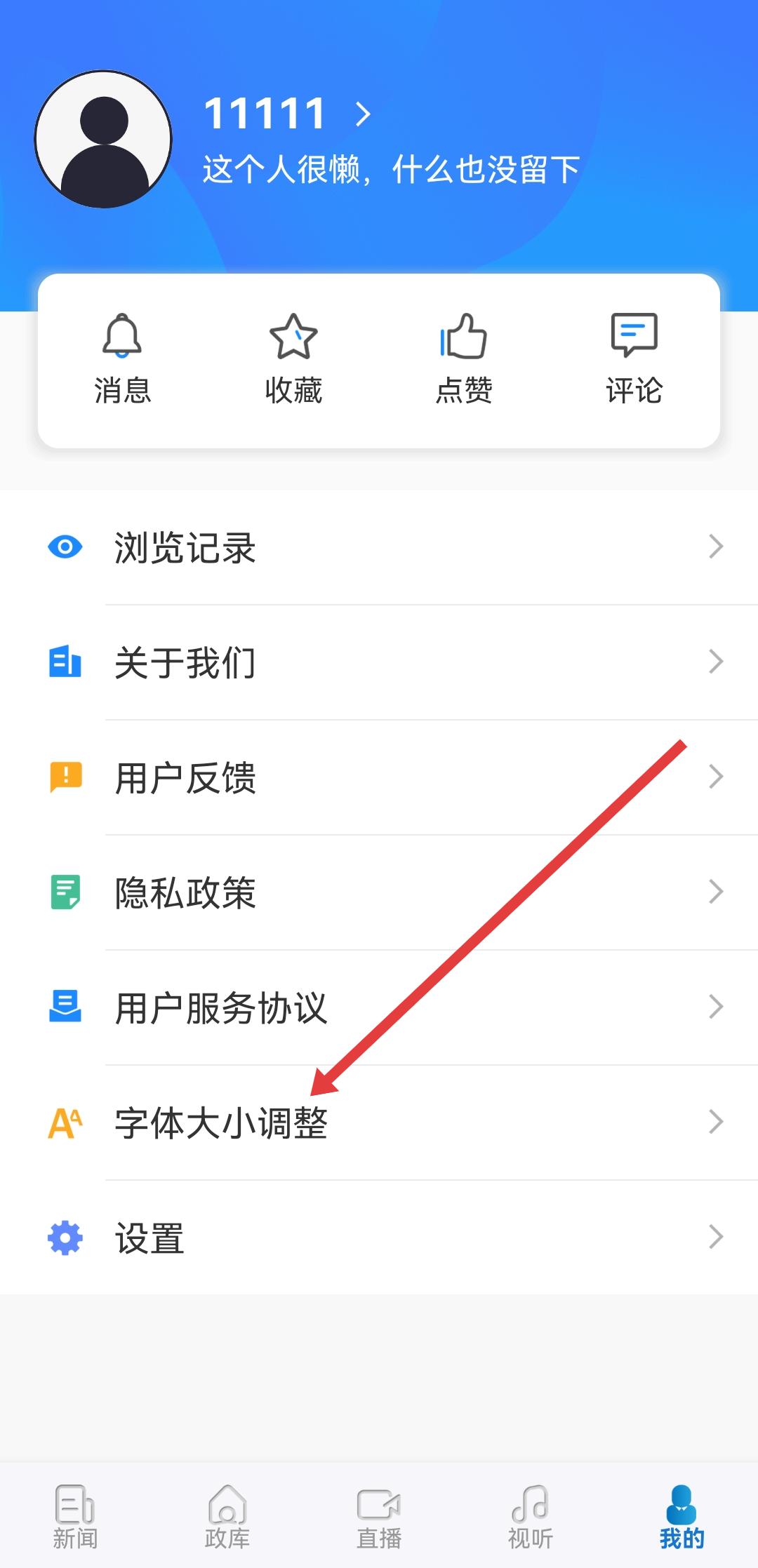Open 用户反馈 feedback
This screenshot has width=758, height=1568.
coord(379,777)
